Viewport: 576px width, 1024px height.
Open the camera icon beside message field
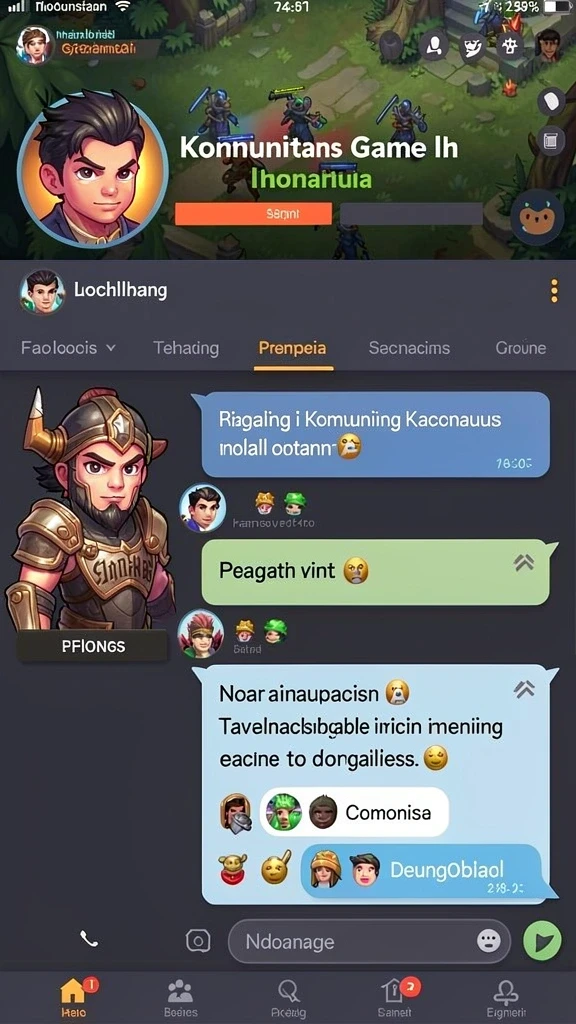198,940
